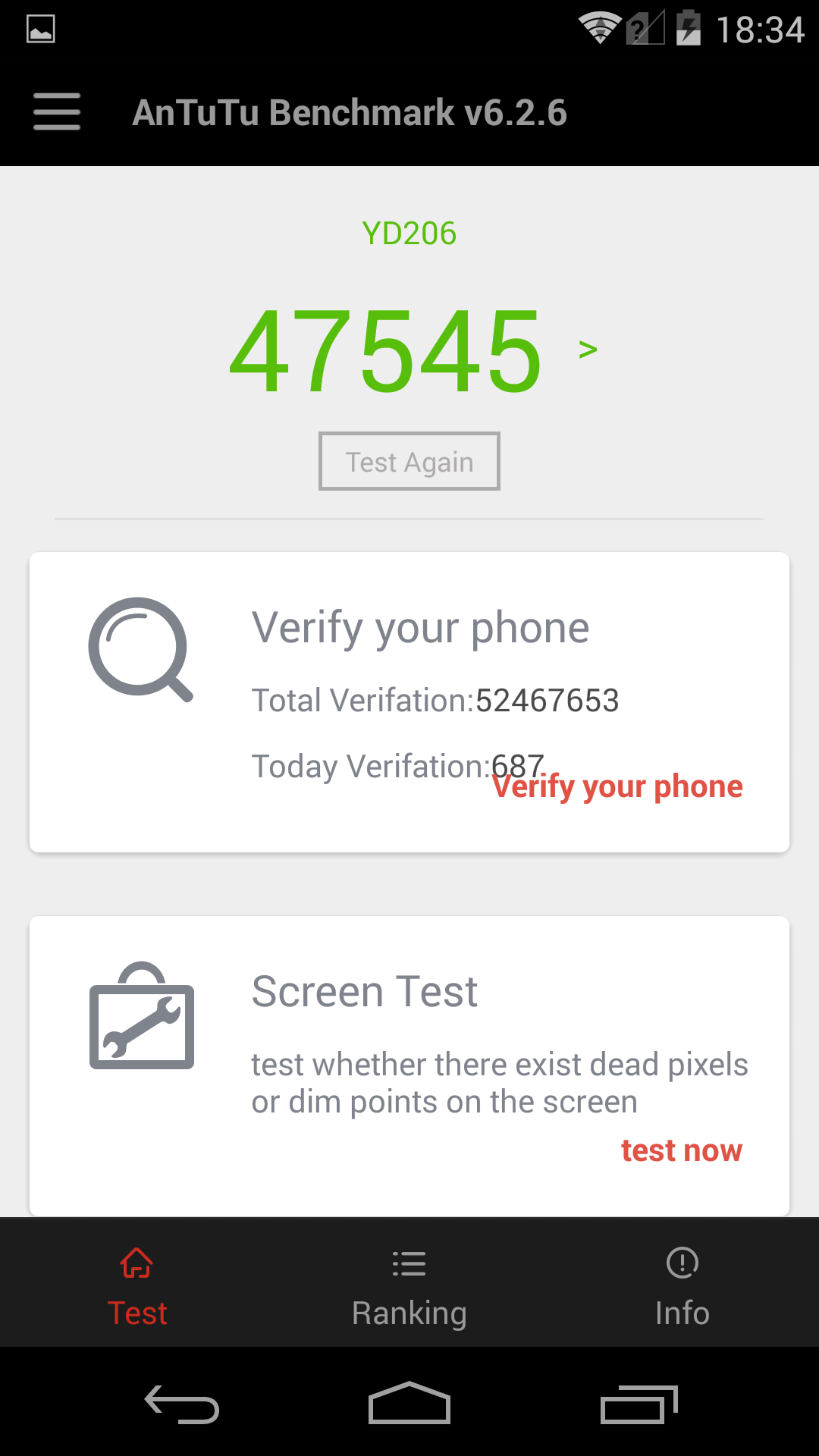Screen dimensions: 819x1456
Task: Tap the red Verify your phone link
Action: pos(617,786)
